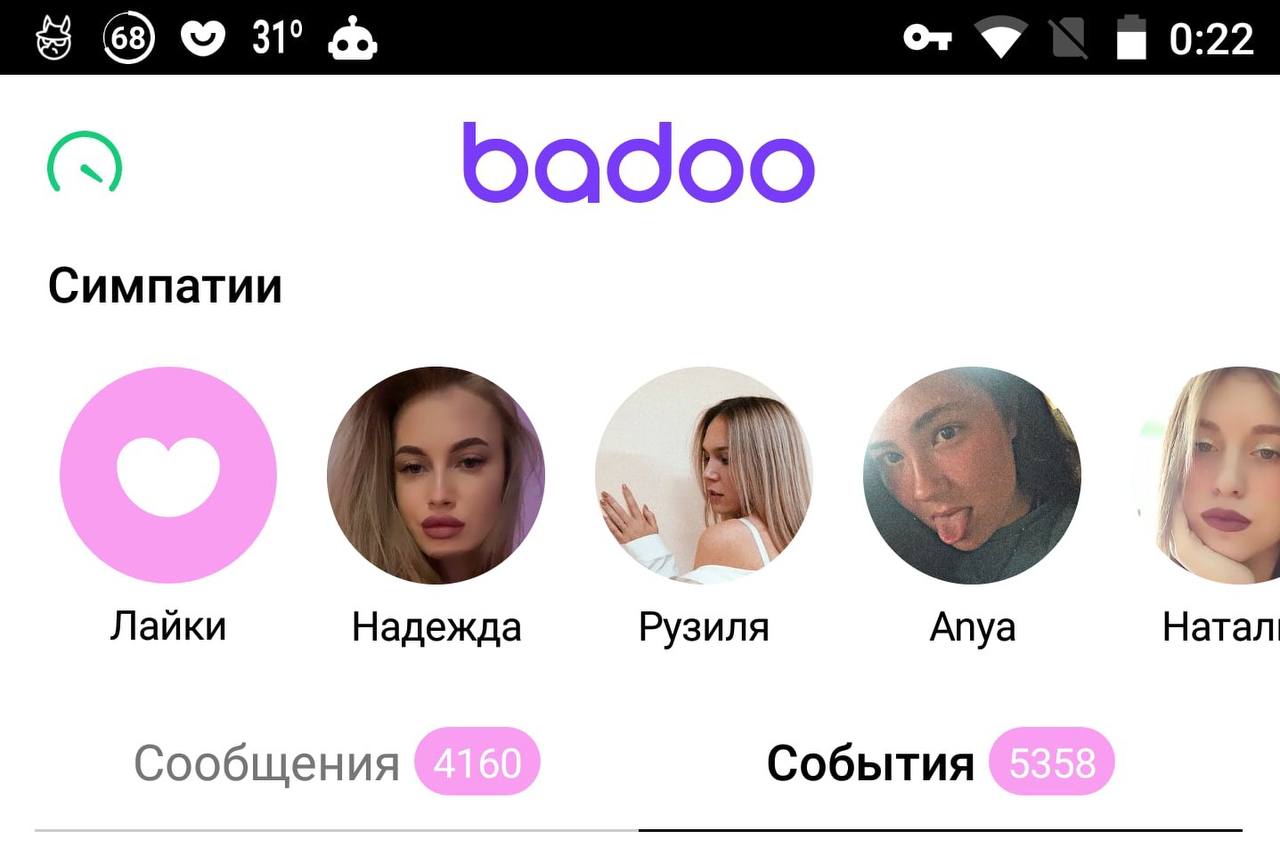Open the green popularity meter icon

(x=85, y=163)
